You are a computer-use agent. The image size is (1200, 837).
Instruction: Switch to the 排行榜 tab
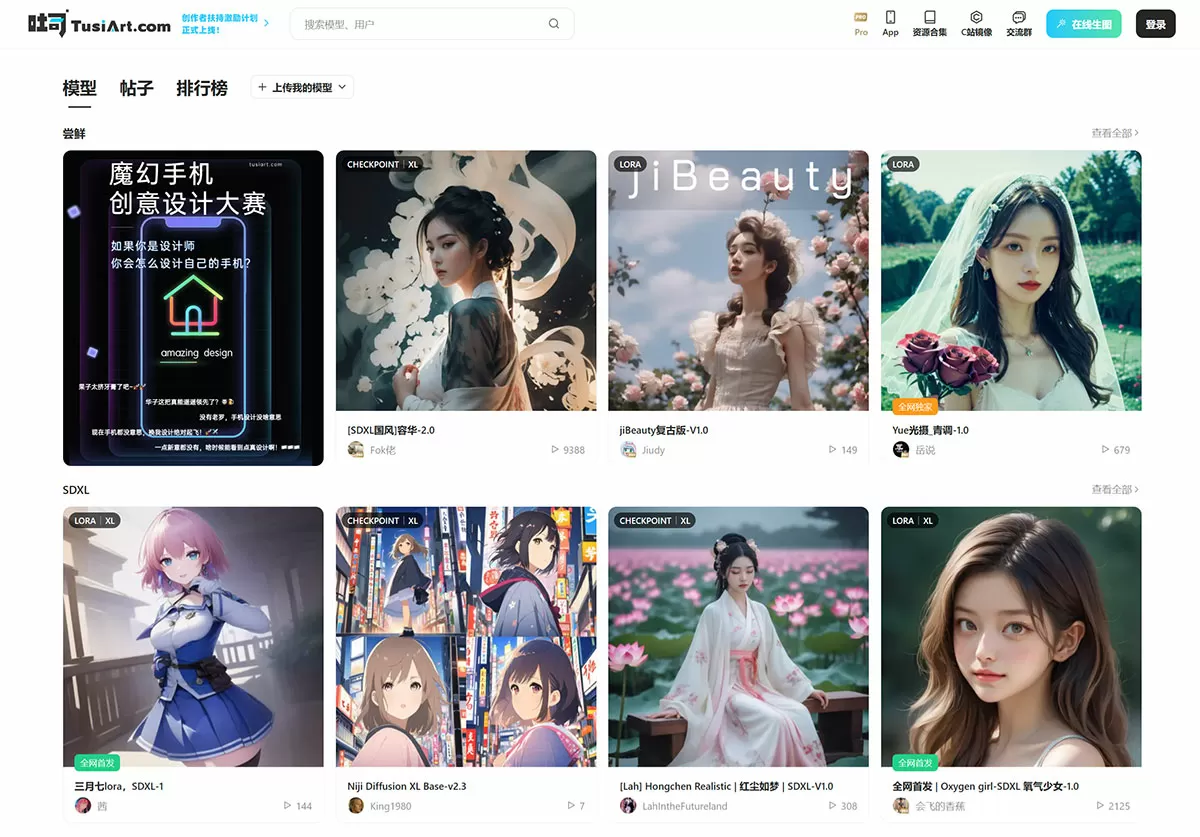202,88
